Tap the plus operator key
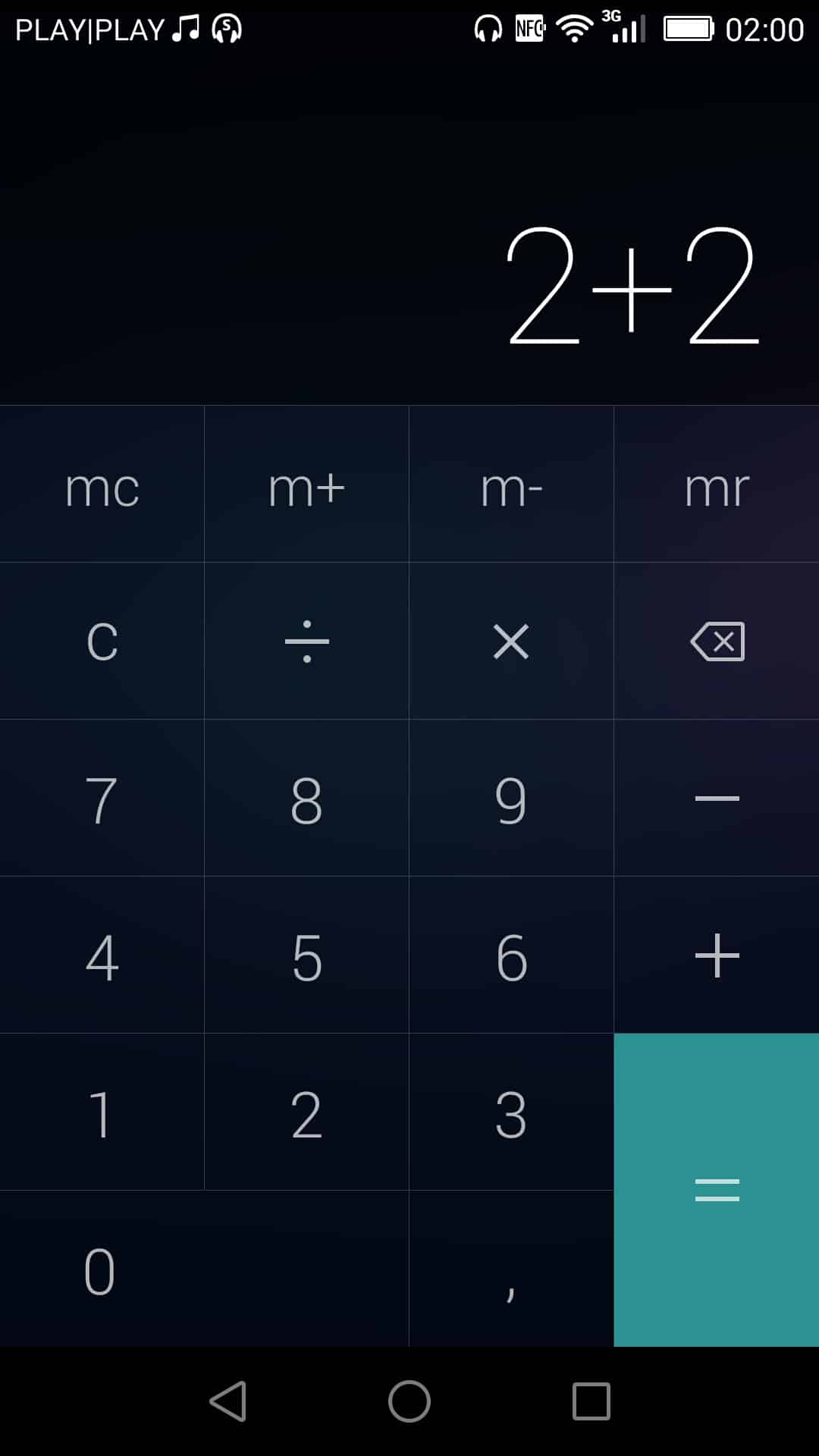The width and height of the screenshot is (819, 1456). point(717,955)
